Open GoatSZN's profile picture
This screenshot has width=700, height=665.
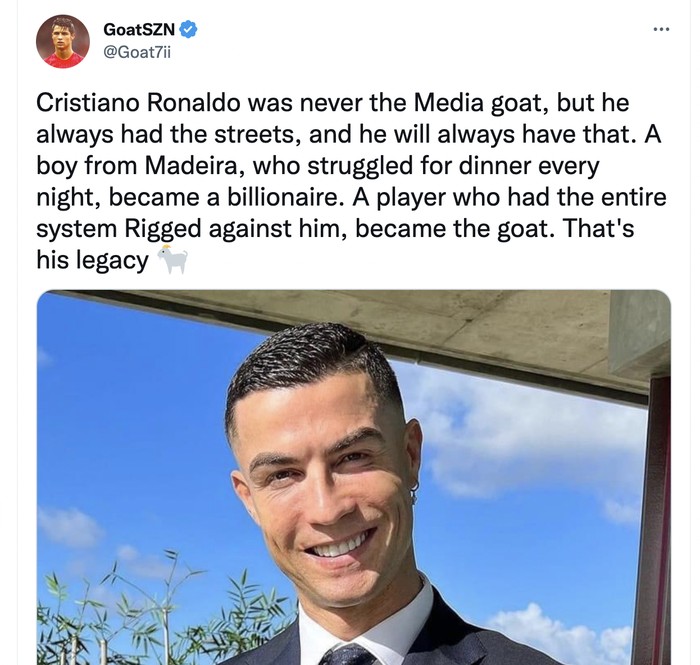click(x=63, y=42)
